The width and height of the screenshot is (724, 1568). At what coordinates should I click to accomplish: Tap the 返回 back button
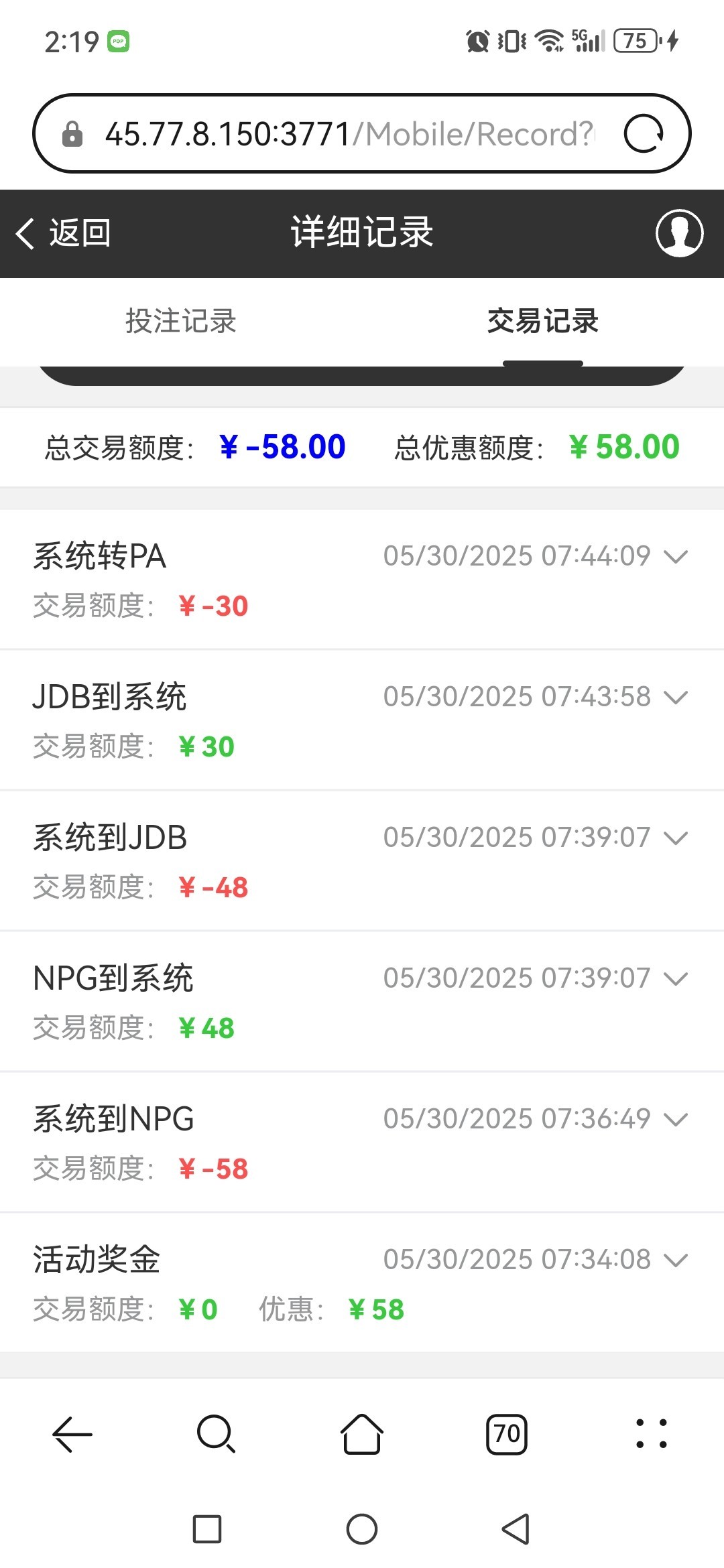[64, 233]
